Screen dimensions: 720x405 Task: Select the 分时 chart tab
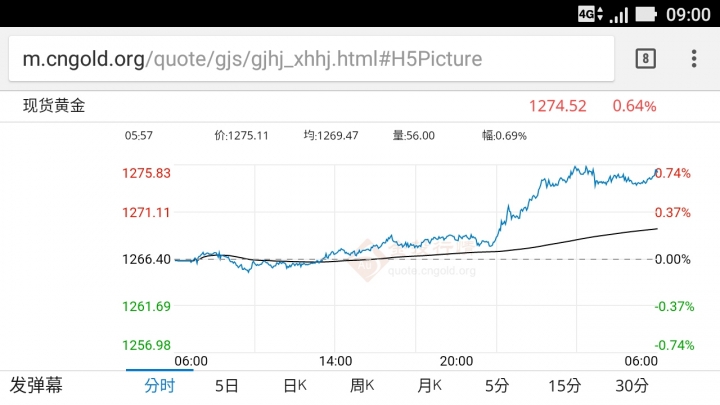click(x=159, y=385)
